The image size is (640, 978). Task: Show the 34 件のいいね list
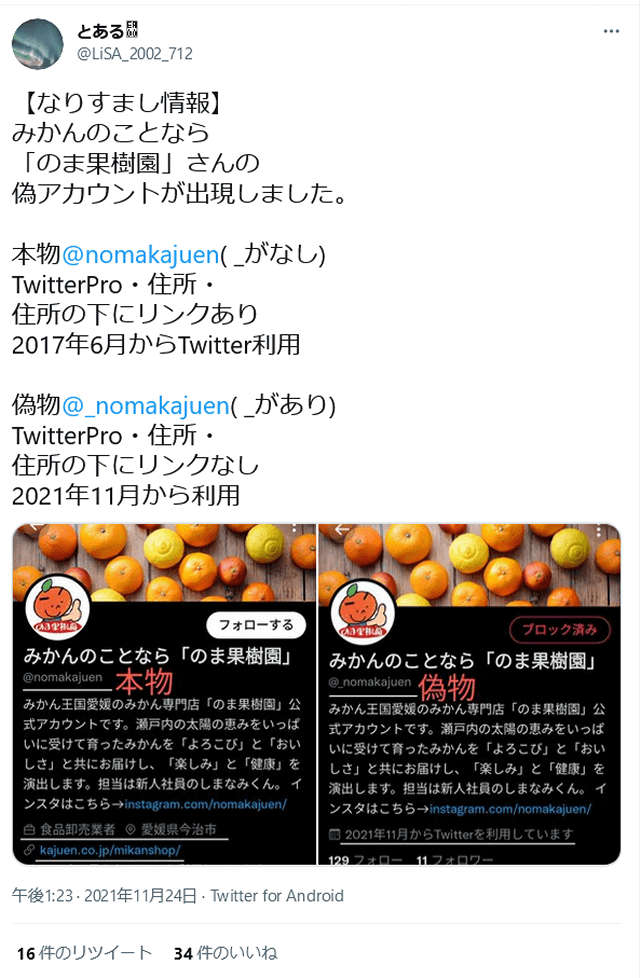point(224,952)
